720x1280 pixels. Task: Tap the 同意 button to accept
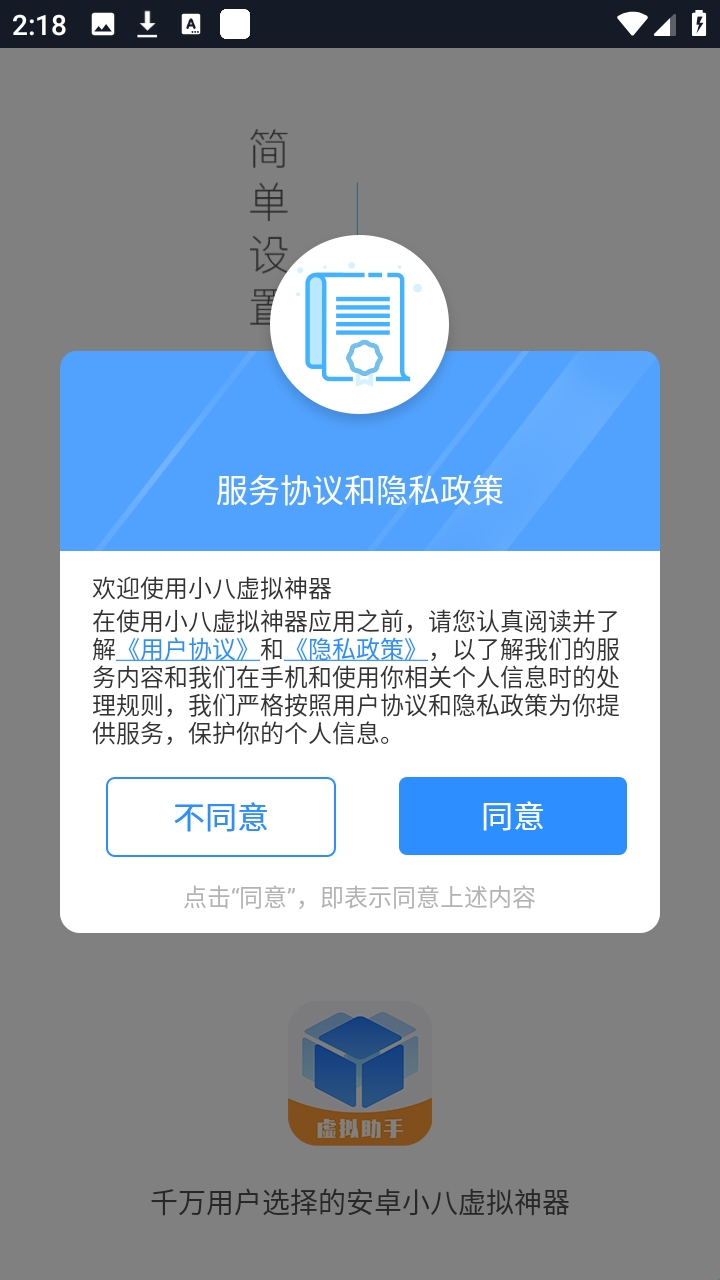tap(512, 816)
